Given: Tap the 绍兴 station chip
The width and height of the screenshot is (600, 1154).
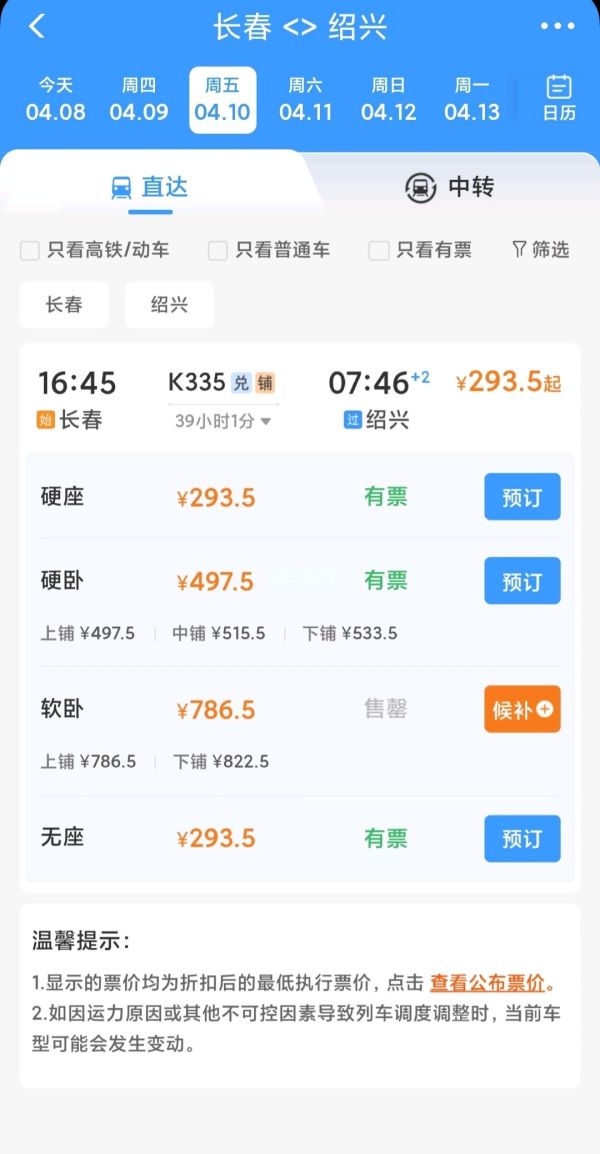Looking at the screenshot, I should (x=169, y=305).
